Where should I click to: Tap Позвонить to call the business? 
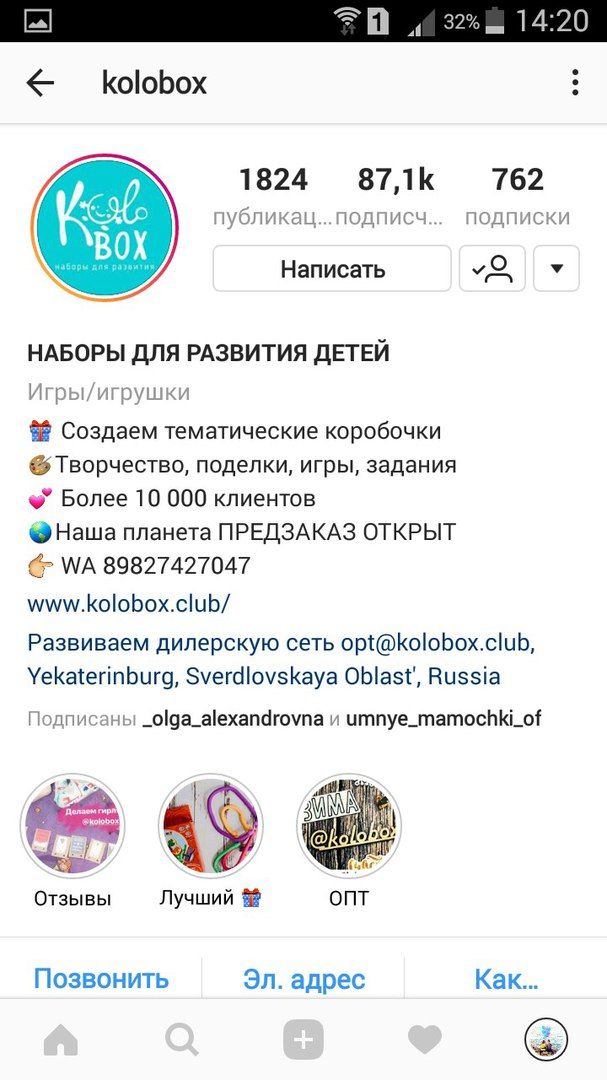click(101, 978)
